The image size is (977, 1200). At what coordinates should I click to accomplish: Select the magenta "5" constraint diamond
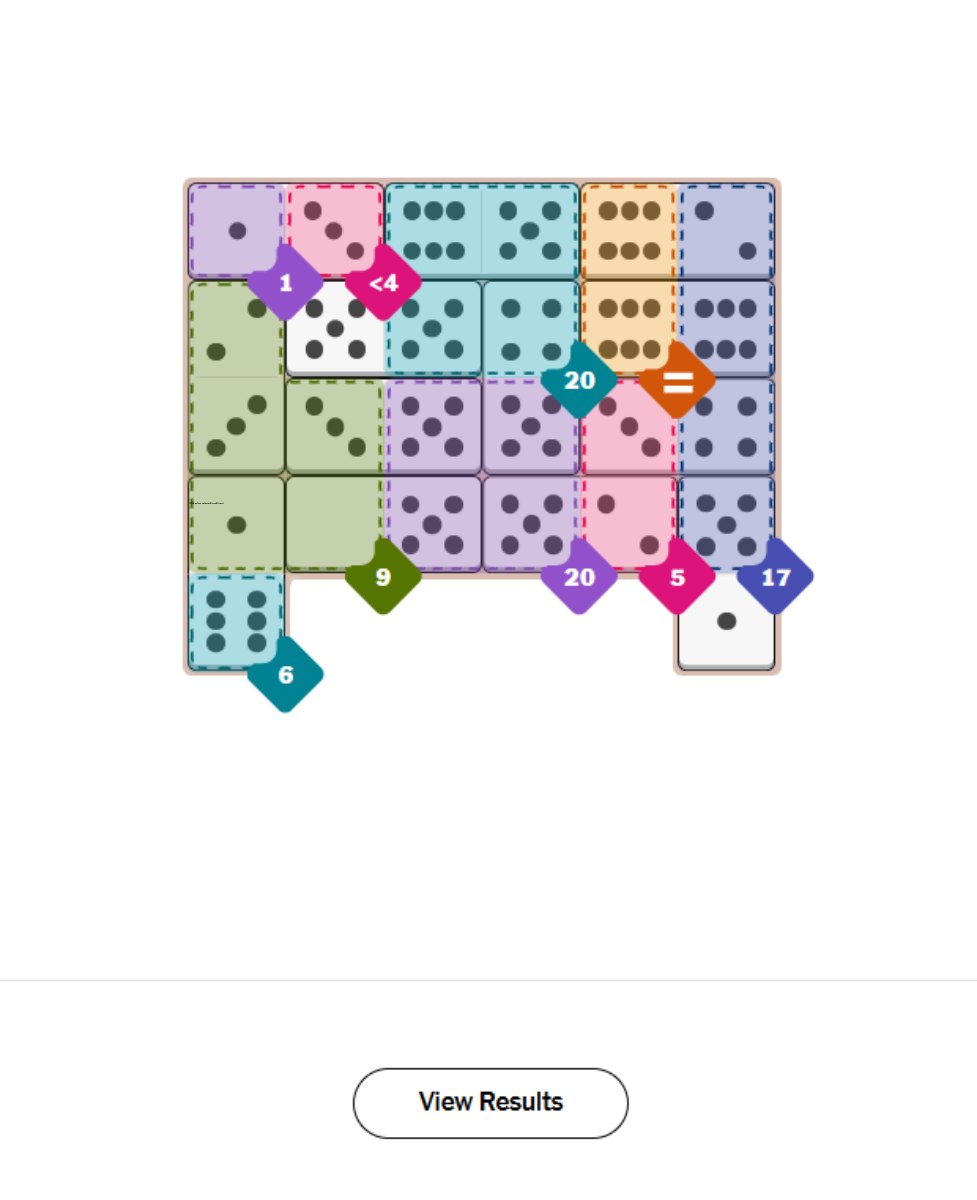pos(678,578)
